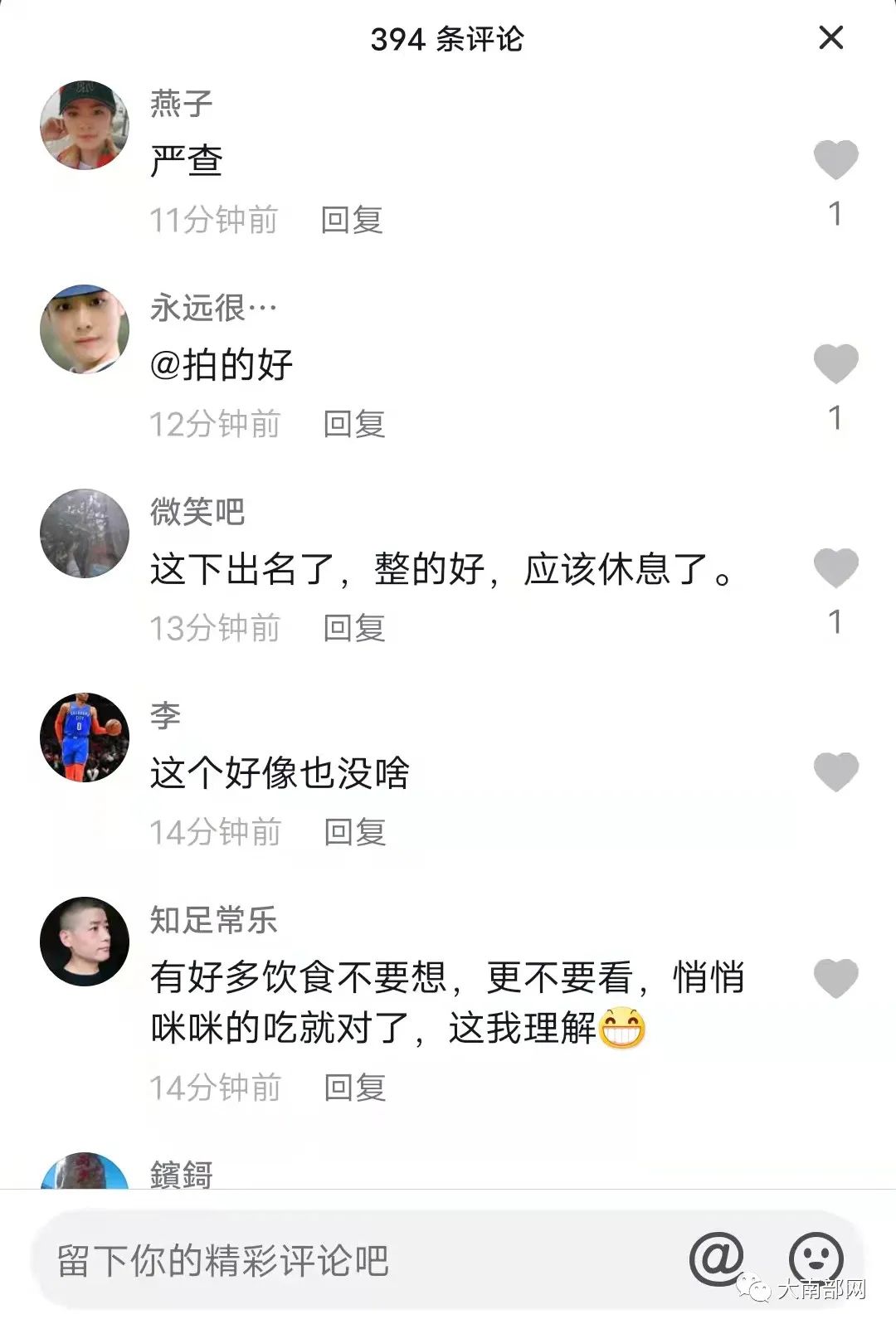896x1329 pixels.
Task: Like 微笑吧's comment
Action: pyautogui.click(x=835, y=567)
